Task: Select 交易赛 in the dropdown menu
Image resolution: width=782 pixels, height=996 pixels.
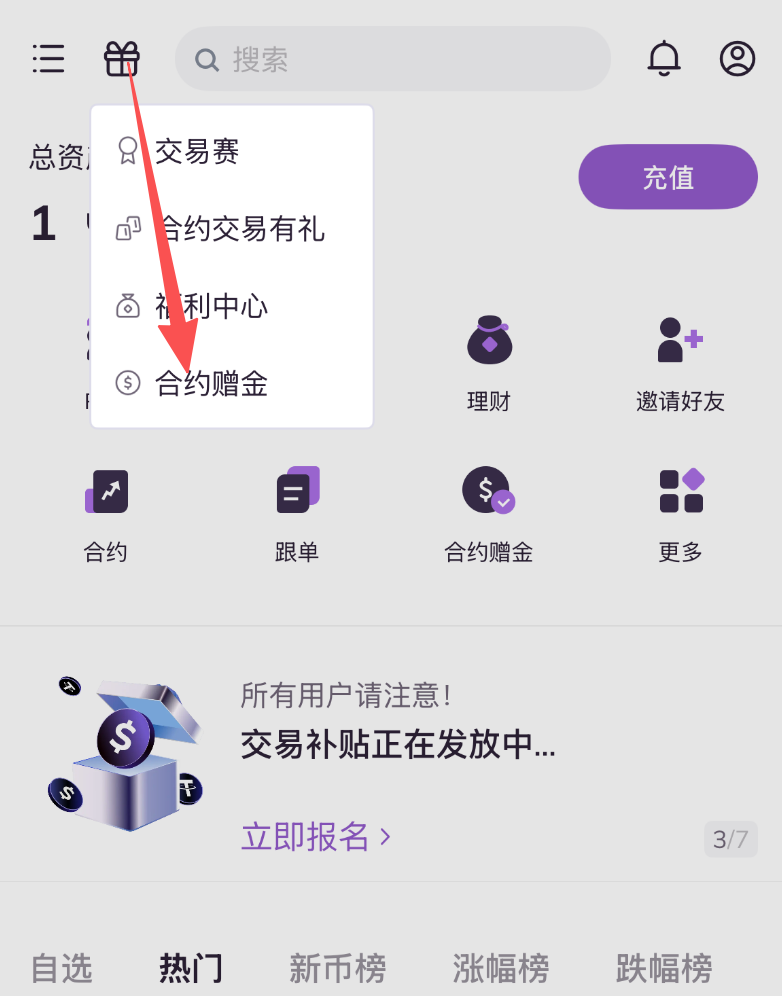Action: pyautogui.click(x=197, y=152)
